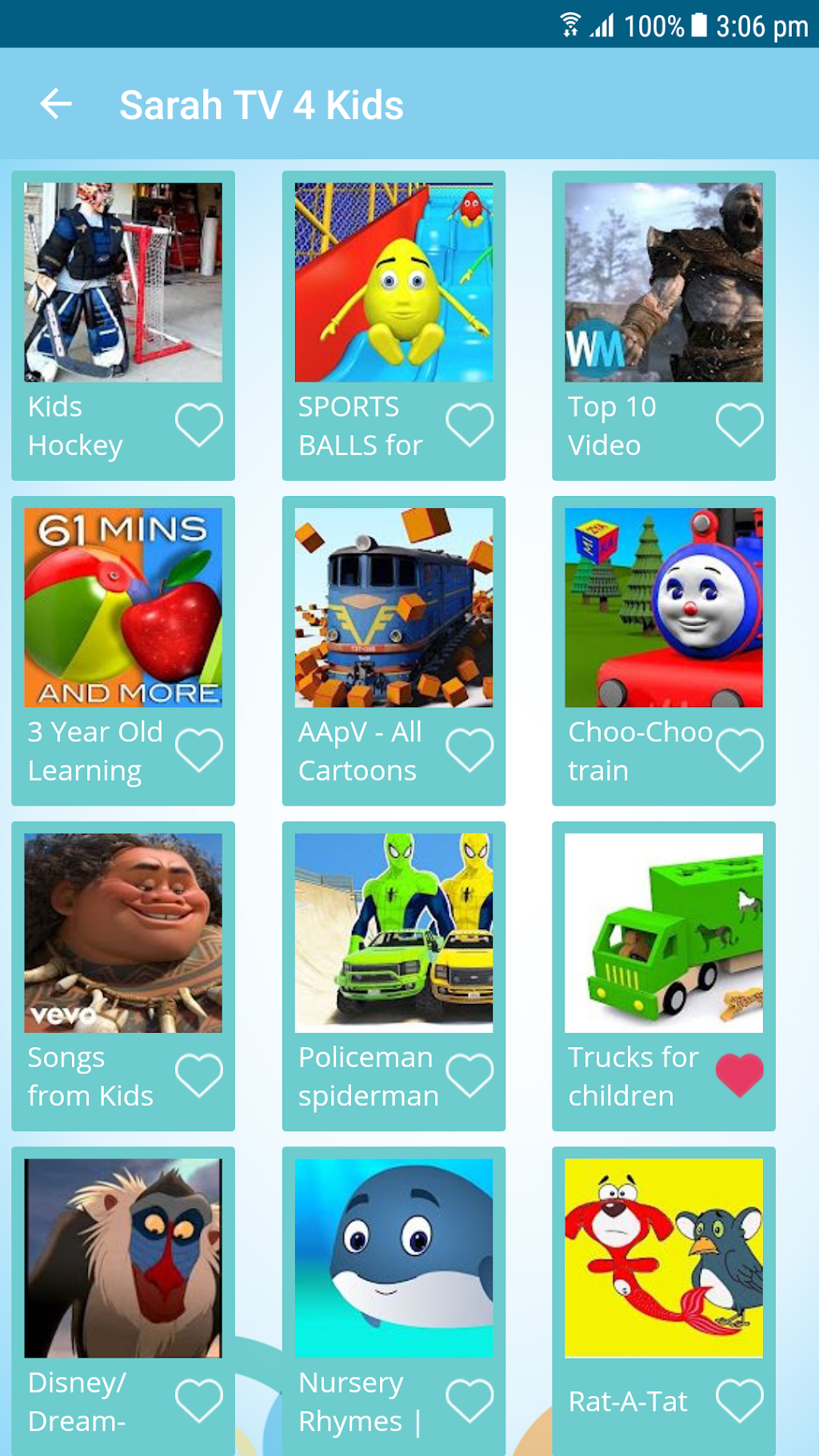
Task: Open AApV - All Cartoons tile
Action: pyautogui.click(x=394, y=608)
